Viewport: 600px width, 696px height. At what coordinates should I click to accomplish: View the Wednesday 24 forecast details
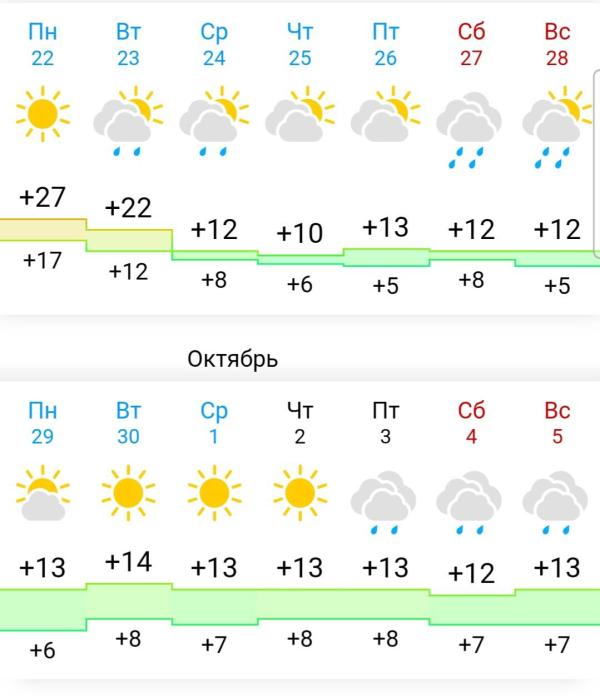pyautogui.click(x=214, y=45)
